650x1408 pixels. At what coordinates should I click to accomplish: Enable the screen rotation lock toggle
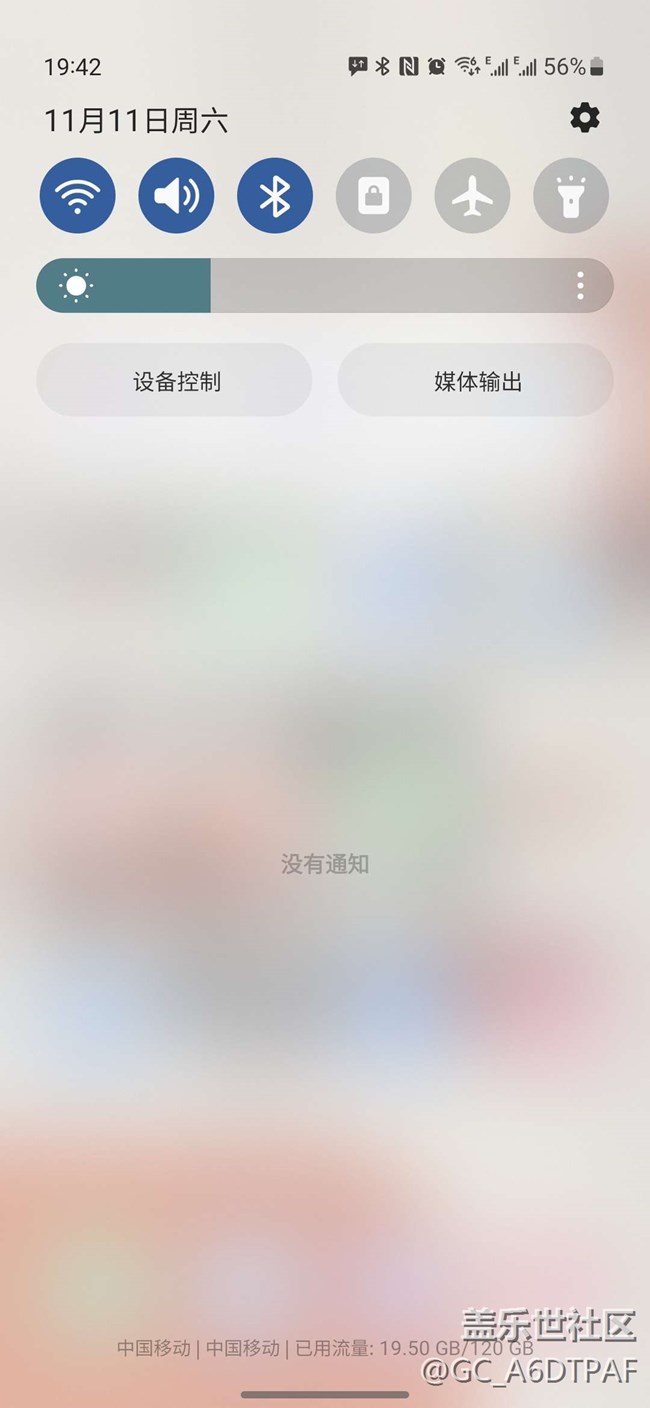point(373,196)
